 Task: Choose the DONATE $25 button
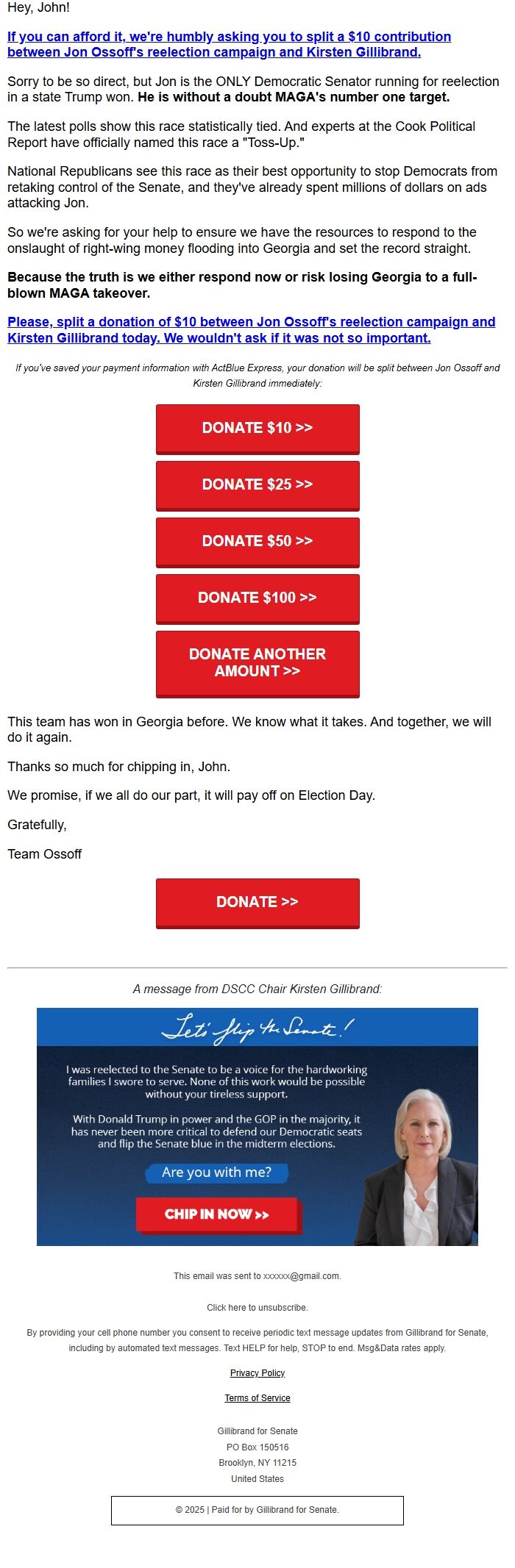(257, 484)
